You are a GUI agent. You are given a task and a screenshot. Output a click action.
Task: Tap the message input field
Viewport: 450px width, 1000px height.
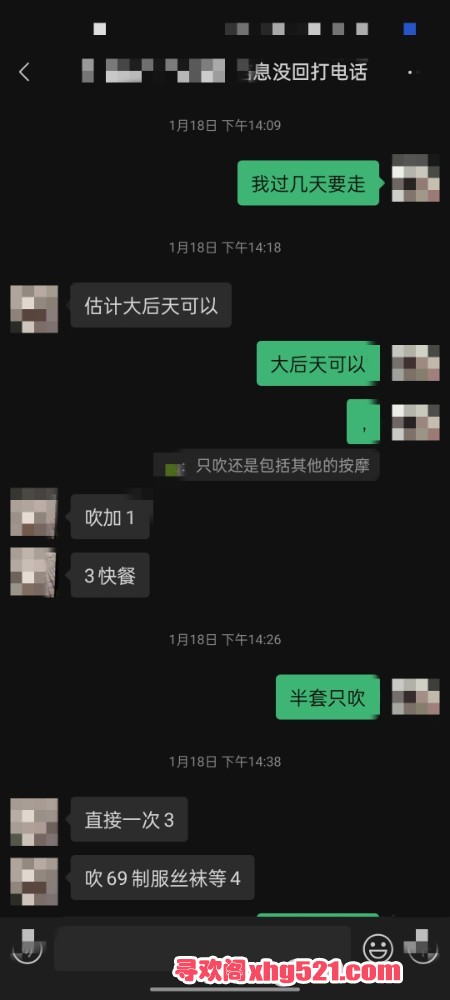click(x=202, y=948)
